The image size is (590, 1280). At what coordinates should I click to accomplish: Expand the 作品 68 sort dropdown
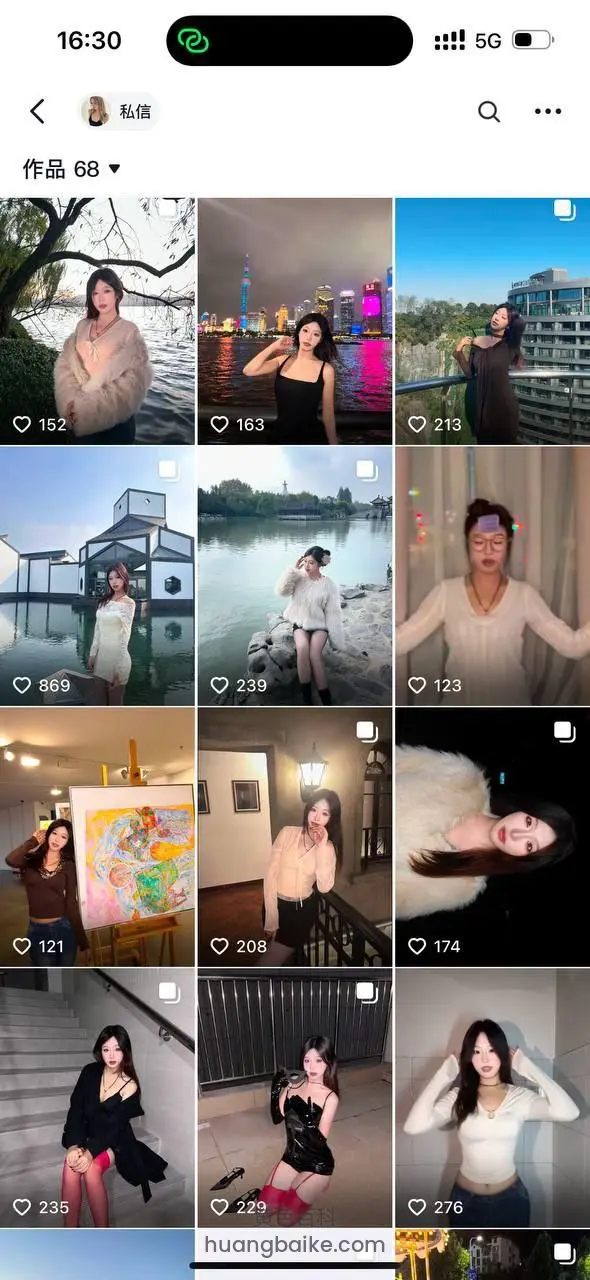point(72,169)
